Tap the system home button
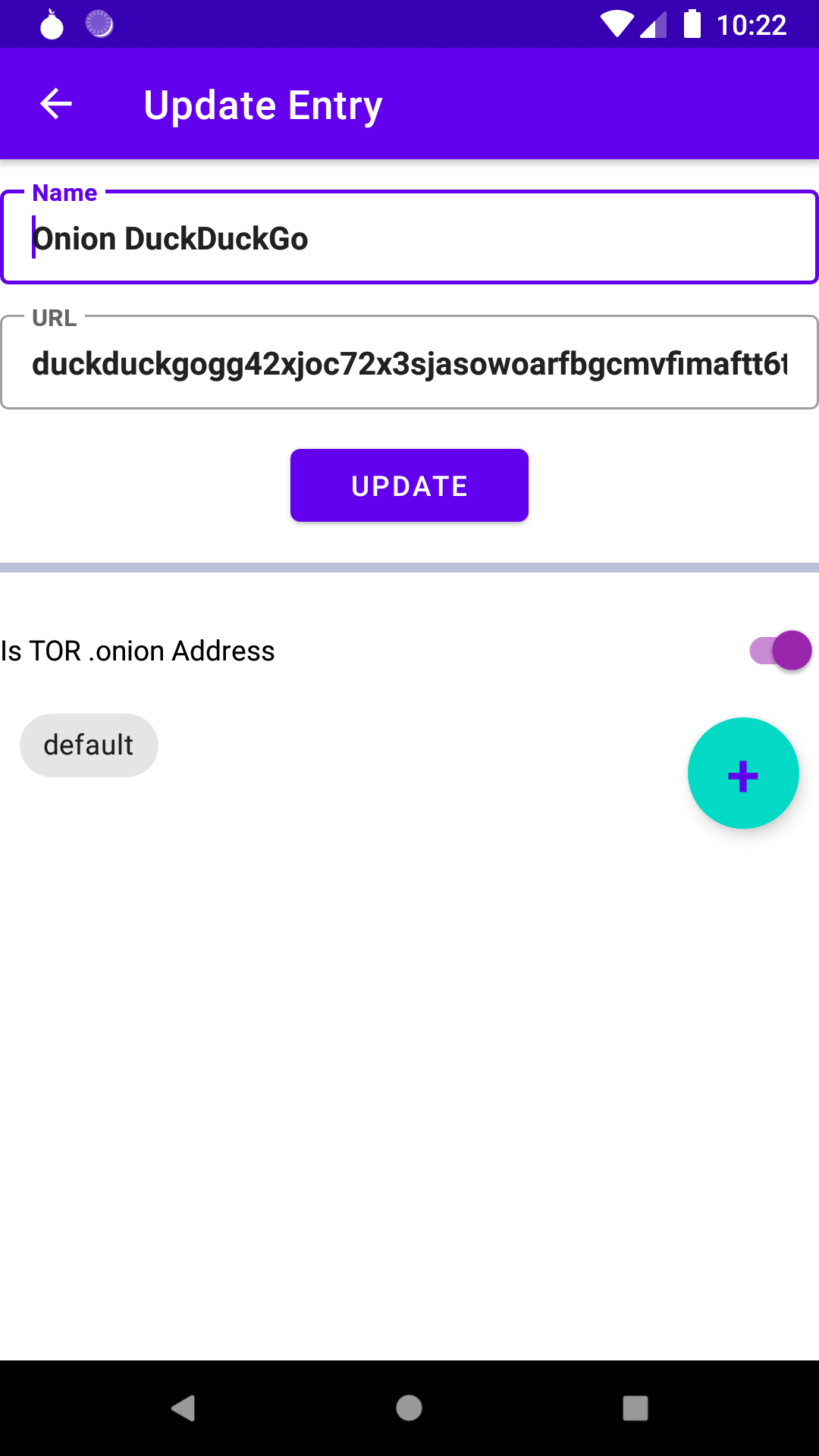Screen dimensions: 819x1456 [x=409, y=1408]
